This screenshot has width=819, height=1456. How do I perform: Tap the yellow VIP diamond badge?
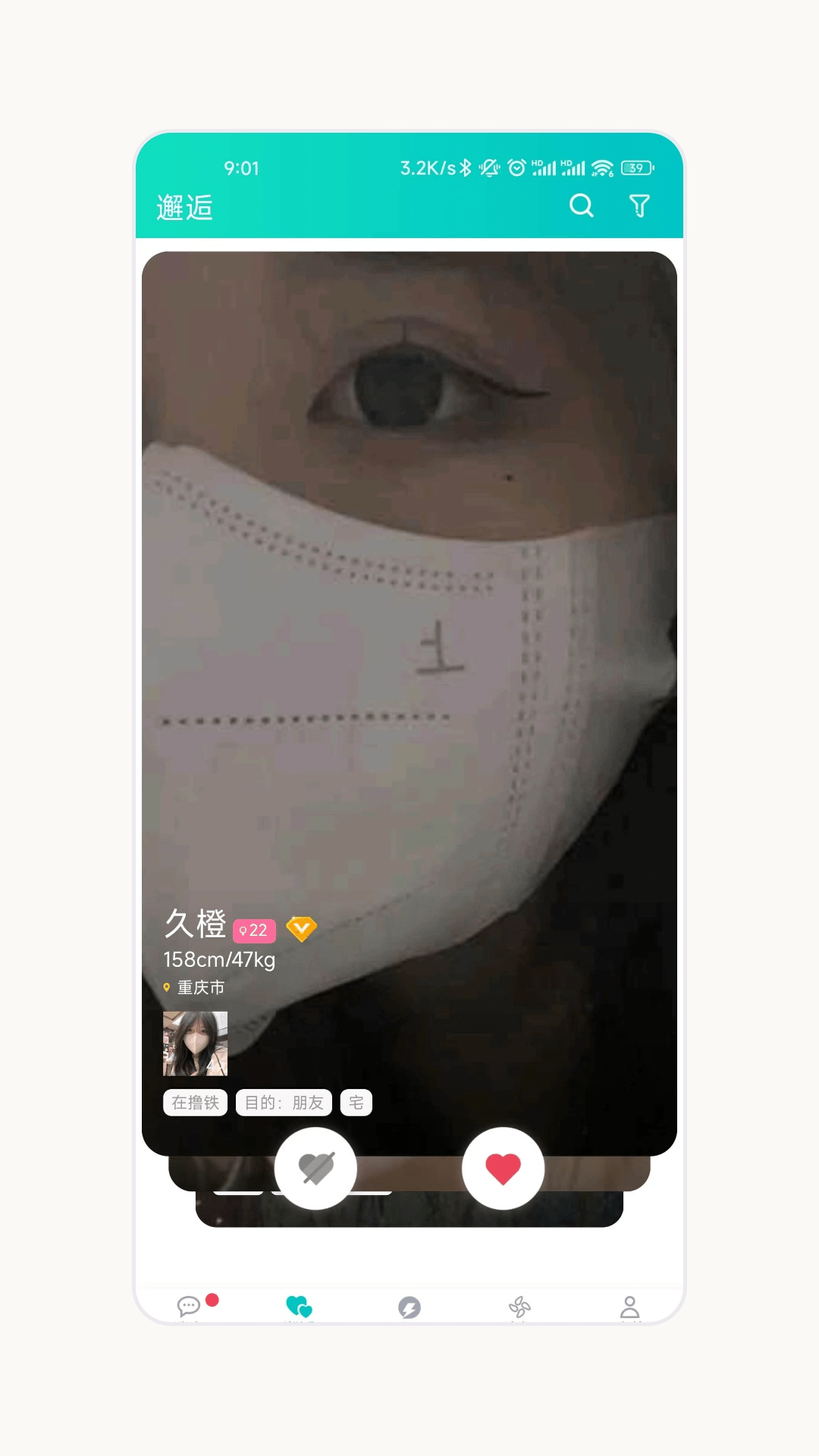click(301, 927)
